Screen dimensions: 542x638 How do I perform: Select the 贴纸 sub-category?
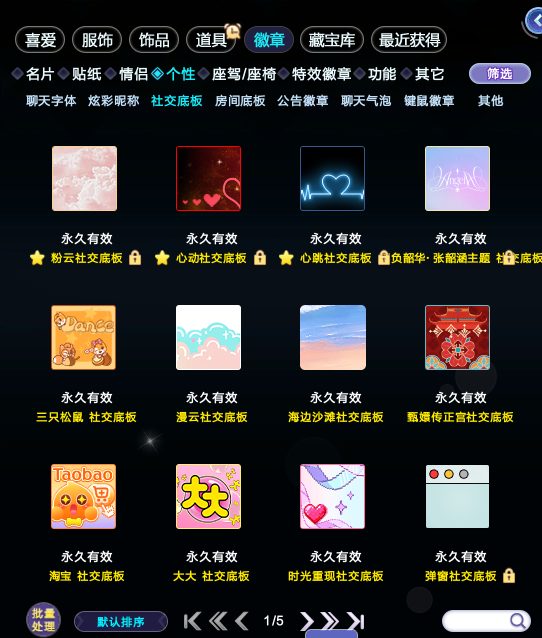pos(86,74)
